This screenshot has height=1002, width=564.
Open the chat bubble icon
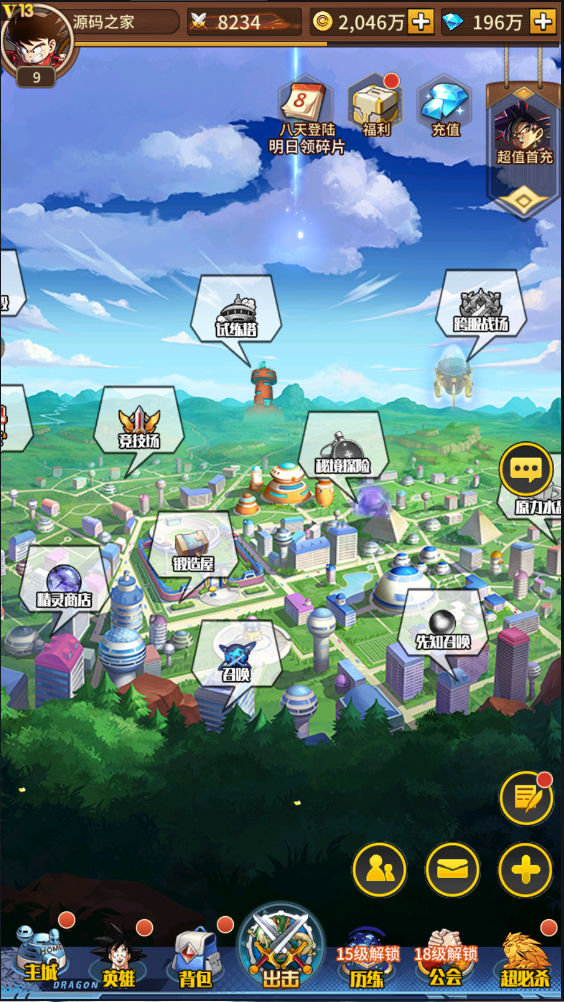[526, 469]
